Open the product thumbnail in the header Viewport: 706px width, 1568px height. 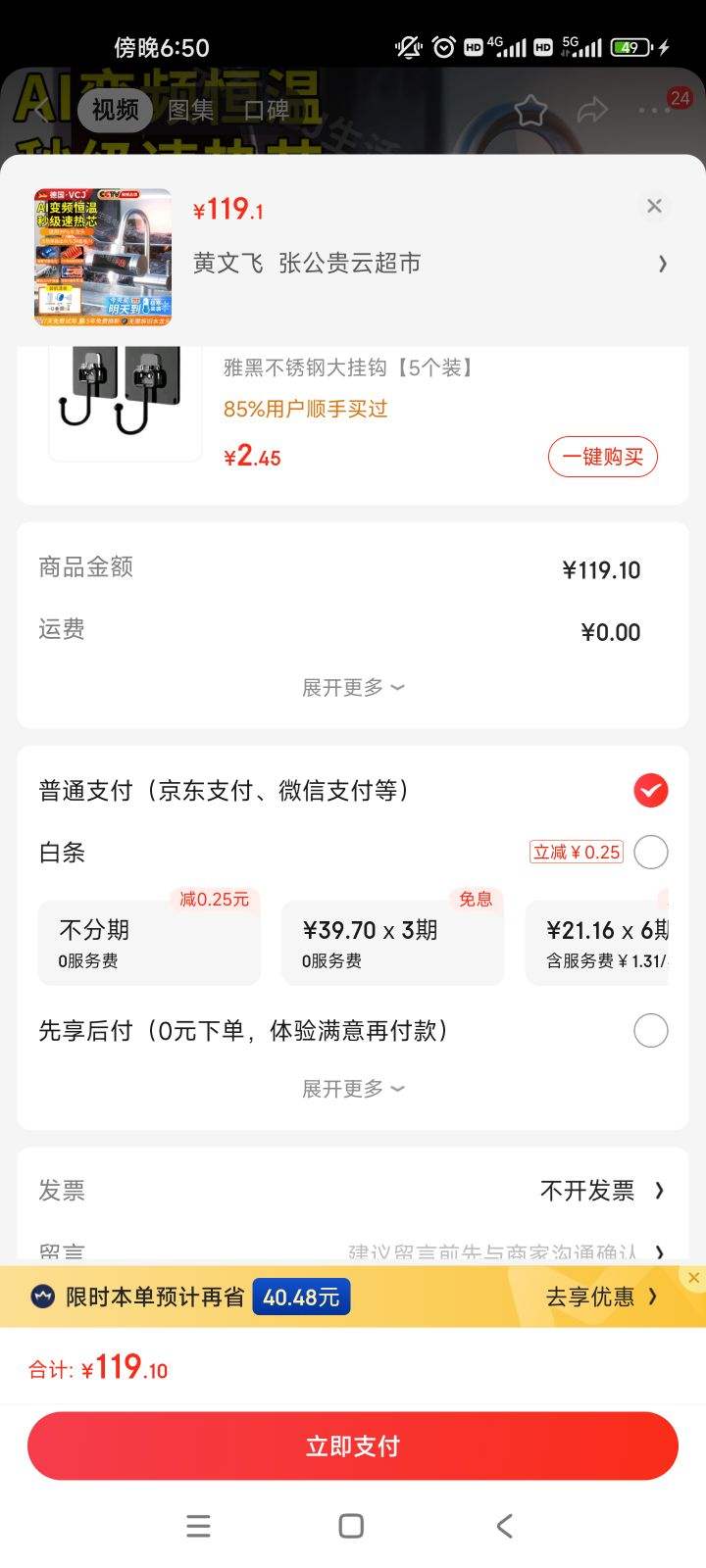tap(103, 257)
